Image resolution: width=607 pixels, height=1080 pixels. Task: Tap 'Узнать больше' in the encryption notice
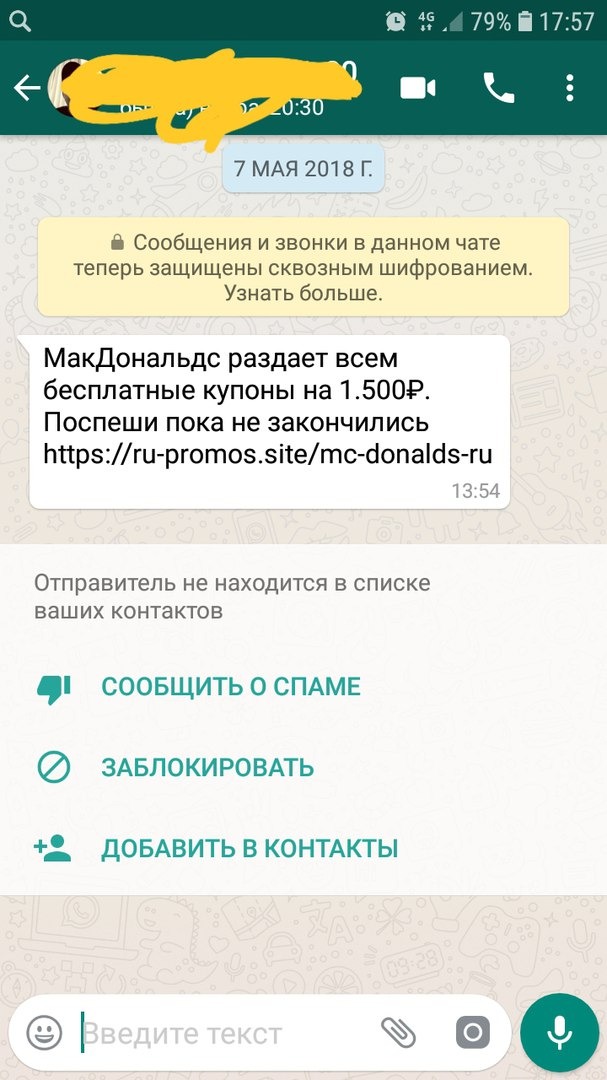coord(303,294)
